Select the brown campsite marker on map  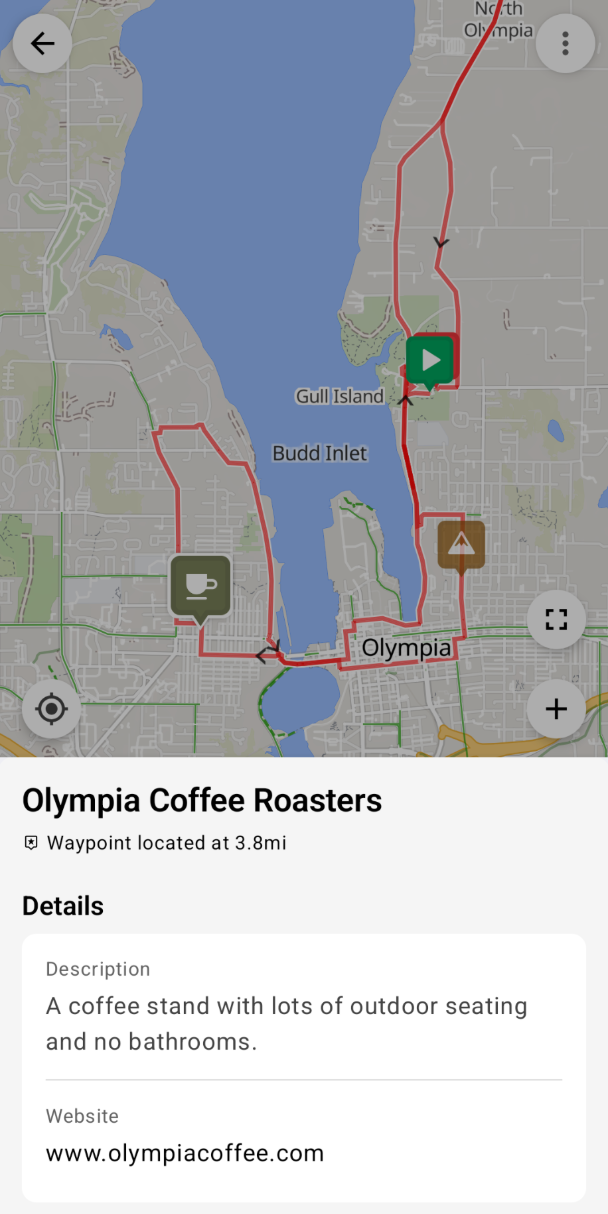tap(460, 545)
